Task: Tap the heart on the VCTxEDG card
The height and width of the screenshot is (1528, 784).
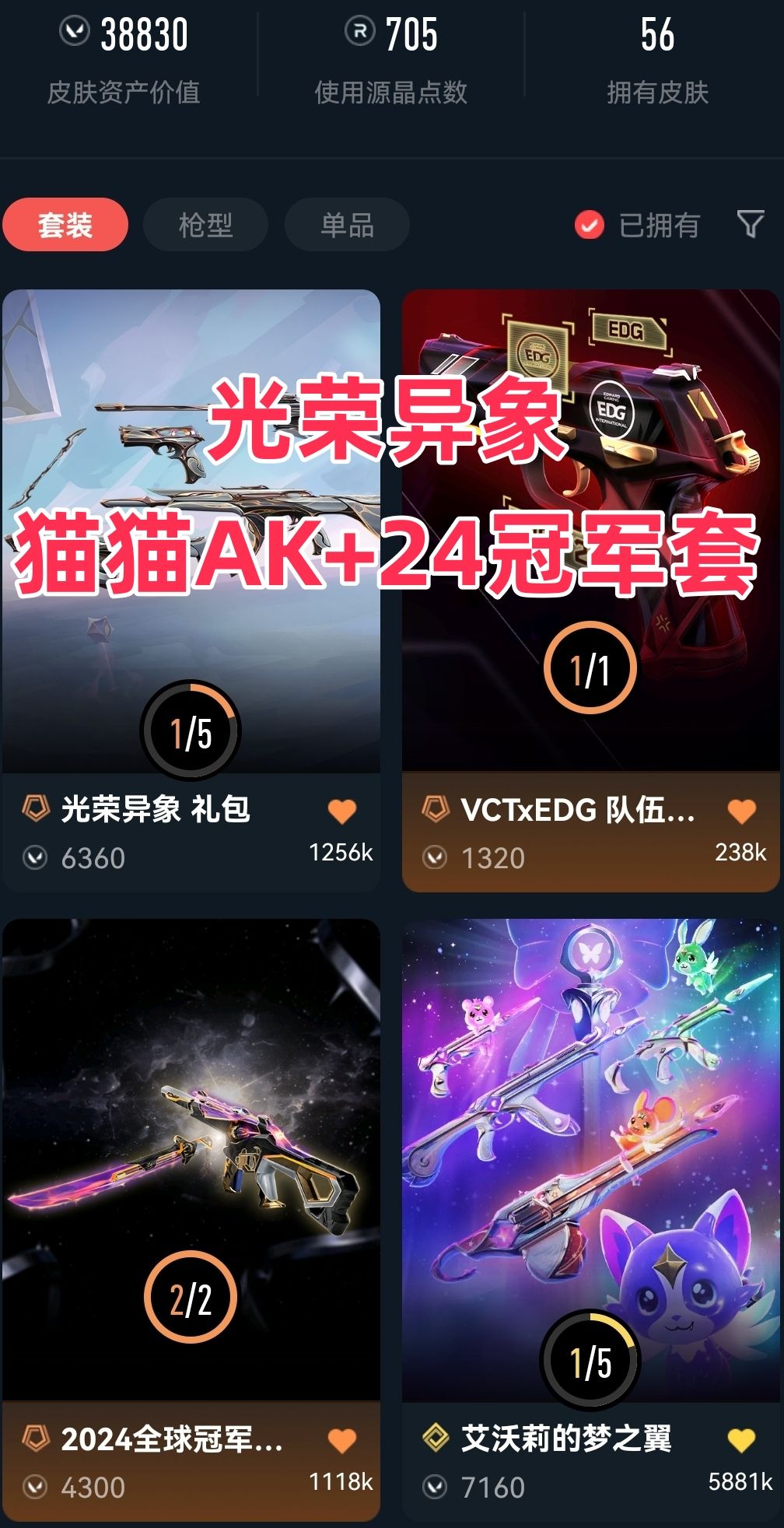Action: [741, 811]
